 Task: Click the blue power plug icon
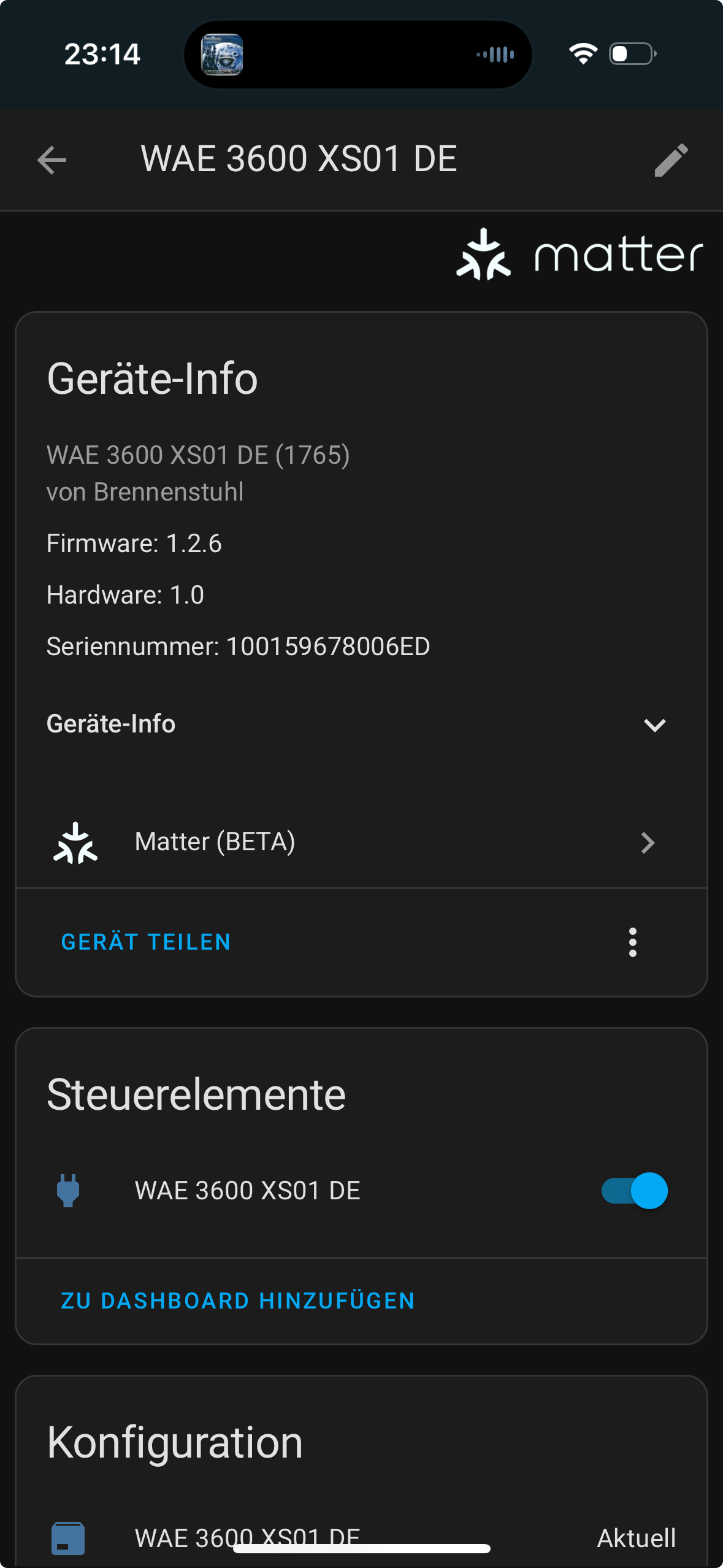click(x=67, y=1190)
